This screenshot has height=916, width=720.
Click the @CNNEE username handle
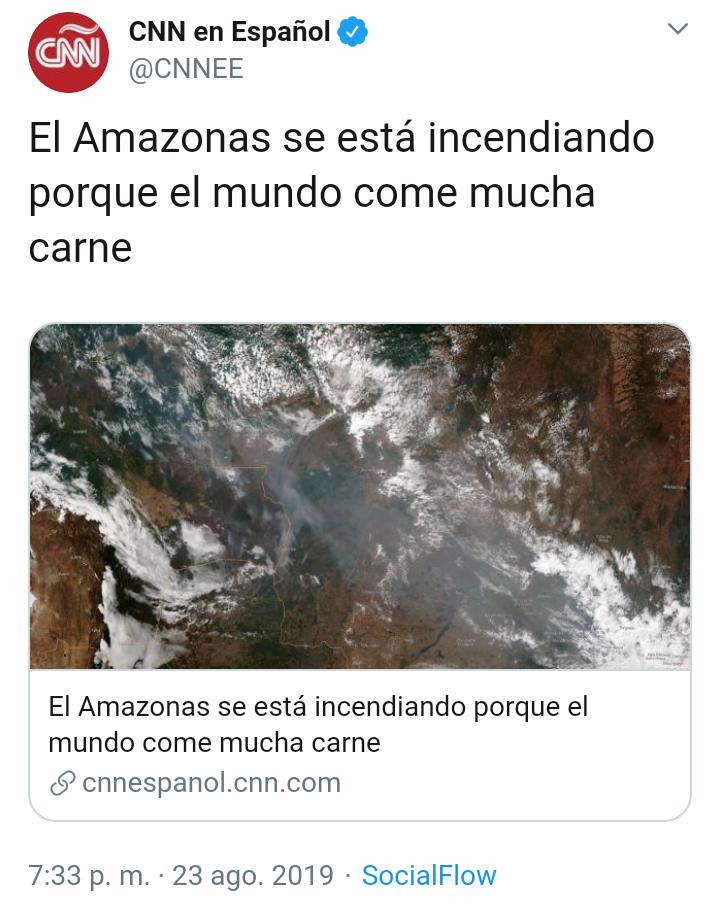click(x=188, y=69)
